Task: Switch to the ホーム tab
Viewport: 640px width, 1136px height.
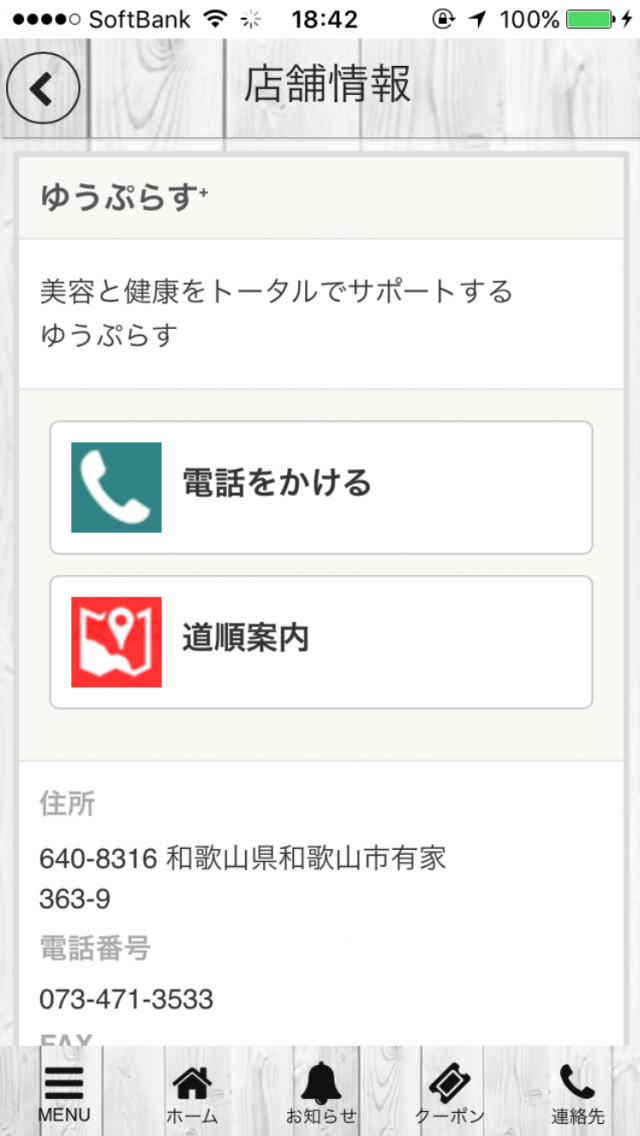Action: (x=192, y=1093)
